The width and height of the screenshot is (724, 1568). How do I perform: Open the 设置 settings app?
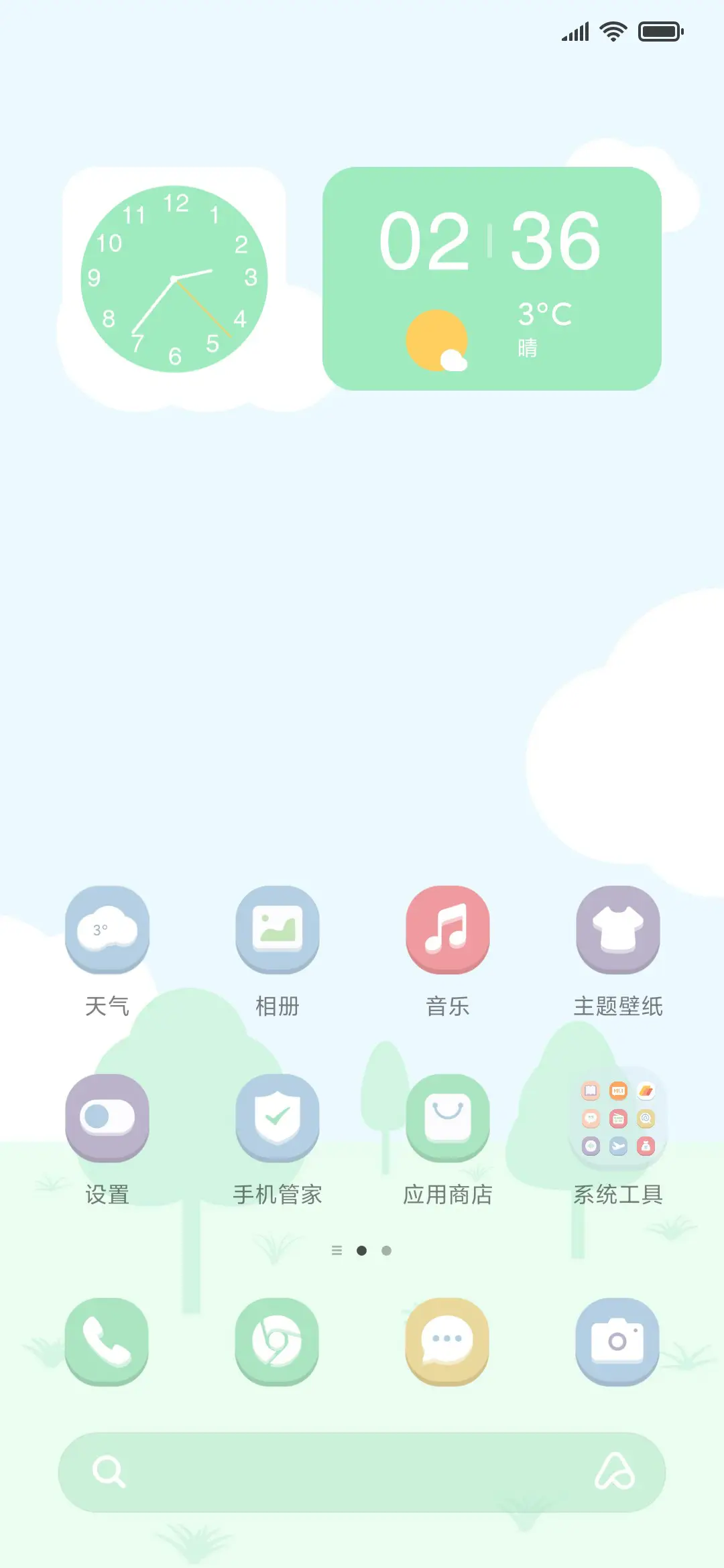point(107,1118)
